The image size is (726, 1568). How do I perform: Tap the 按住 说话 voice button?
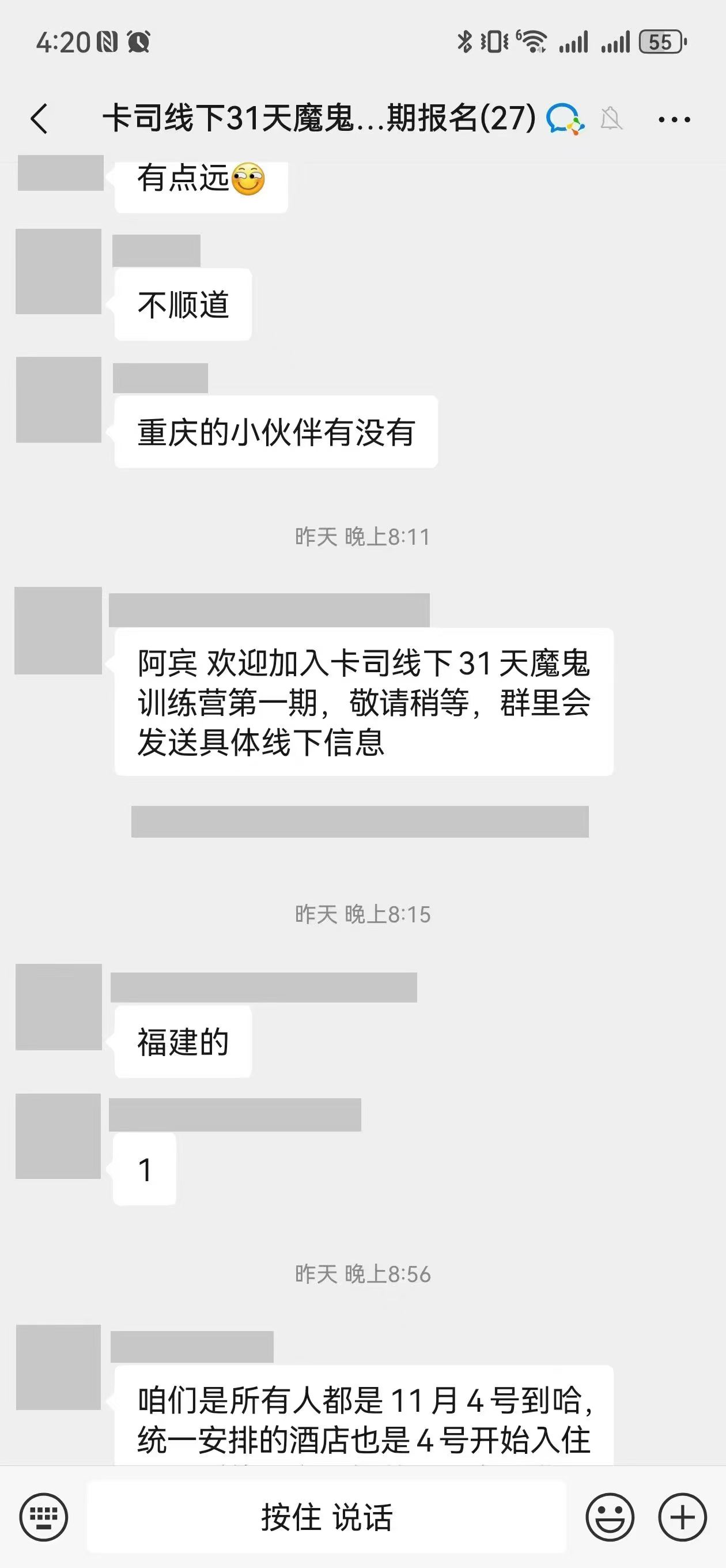click(327, 1517)
